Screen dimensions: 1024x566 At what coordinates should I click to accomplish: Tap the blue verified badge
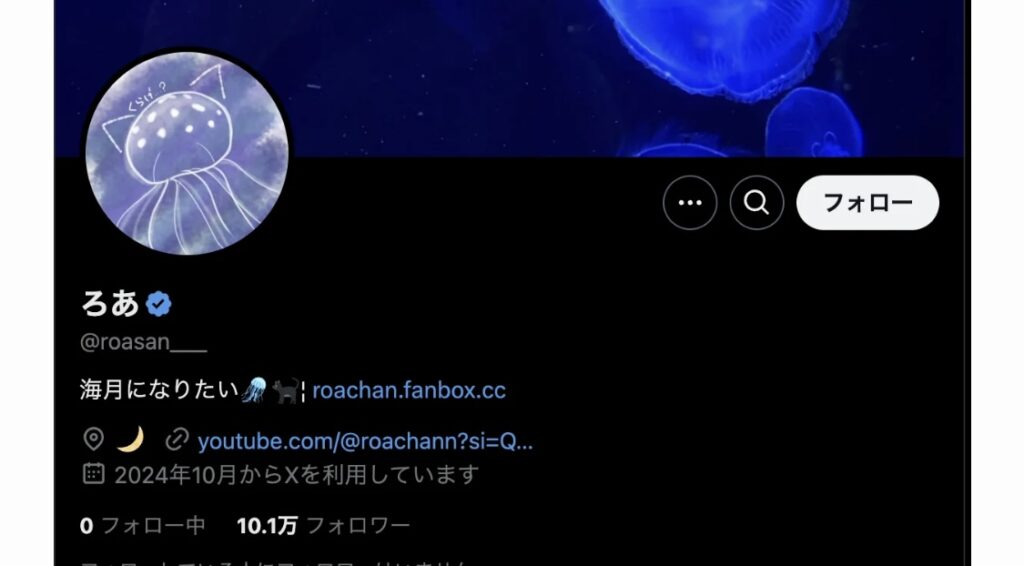click(158, 303)
